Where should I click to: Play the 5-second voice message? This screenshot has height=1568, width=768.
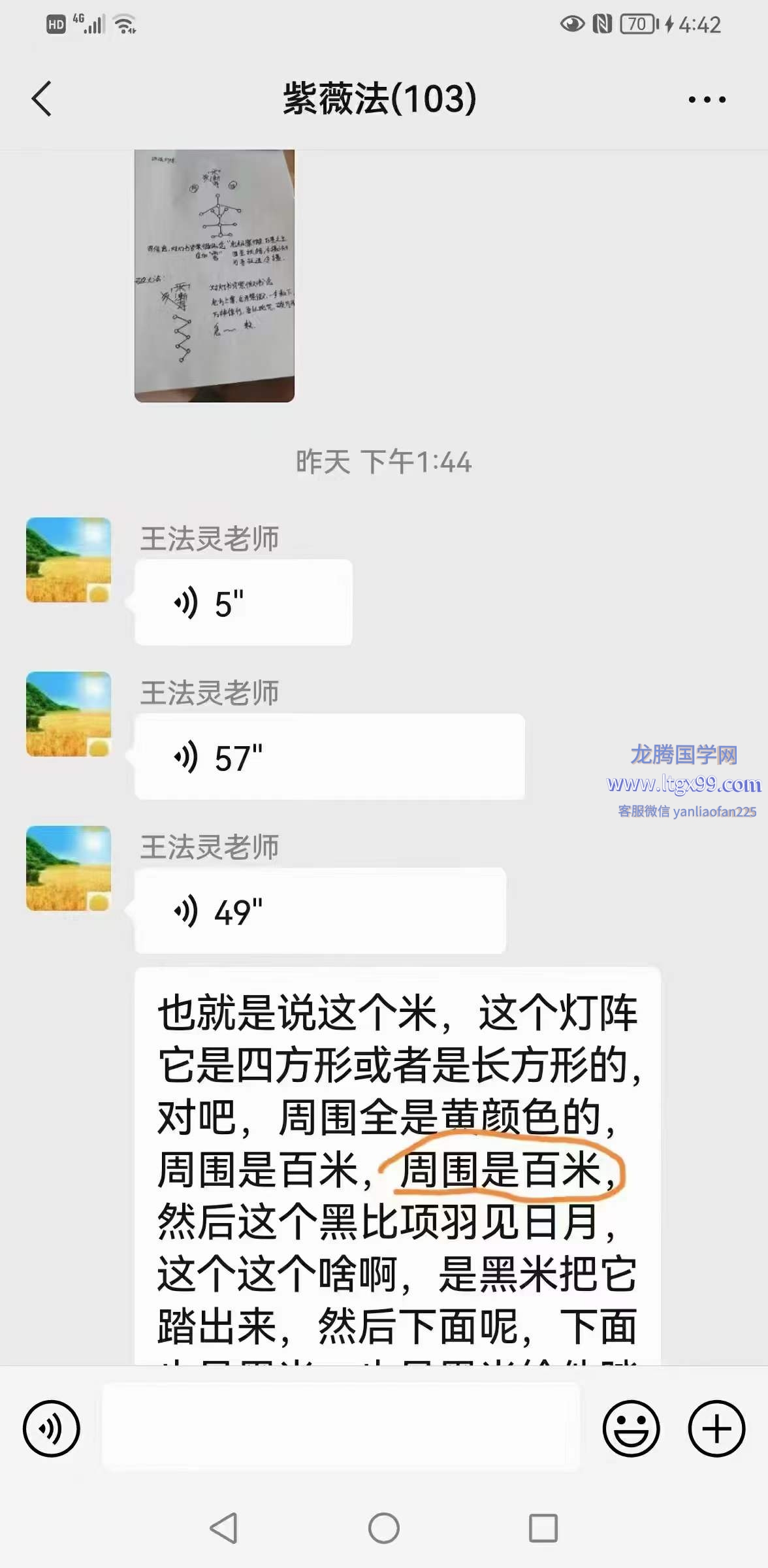pos(243,602)
